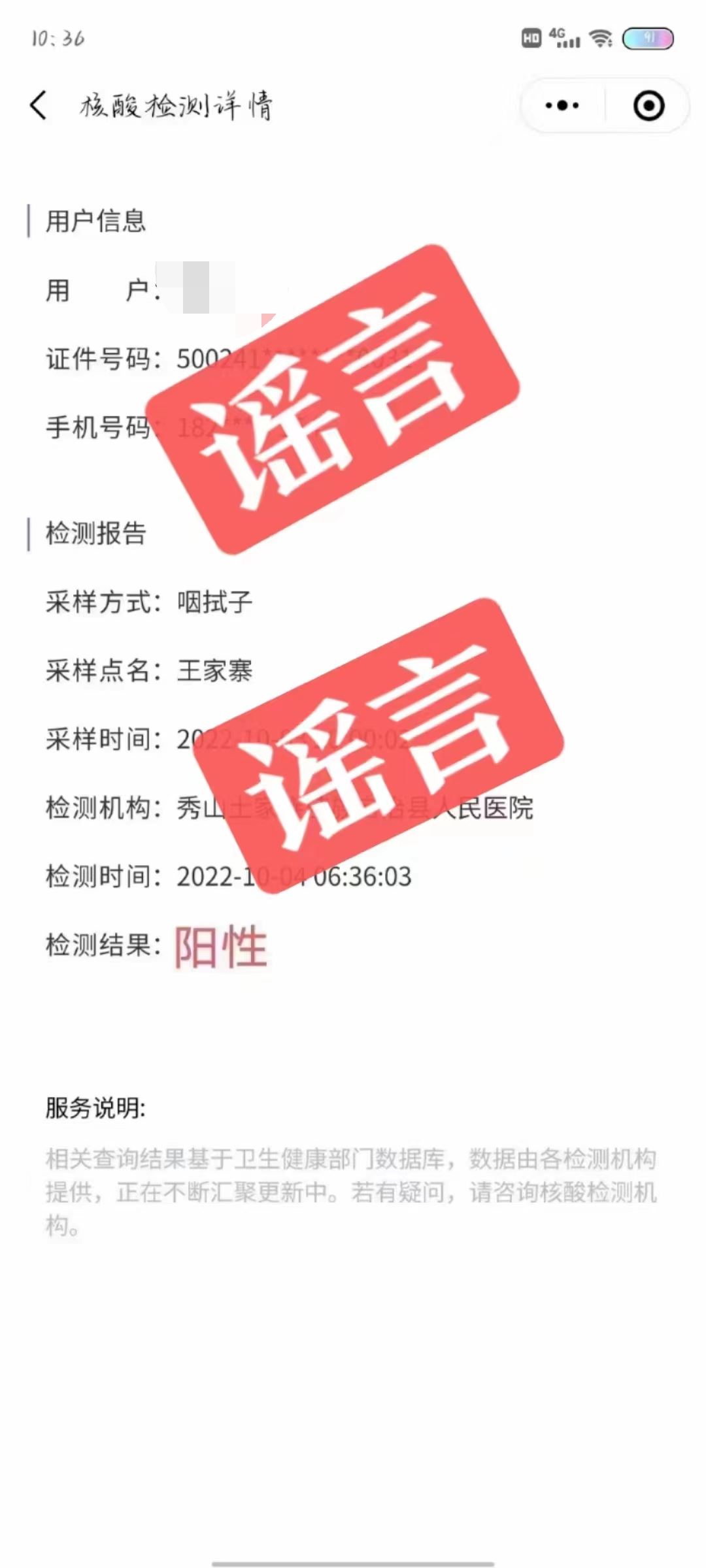
Task: Open the mini program's three-dot menu
Action: click(562, 105)
